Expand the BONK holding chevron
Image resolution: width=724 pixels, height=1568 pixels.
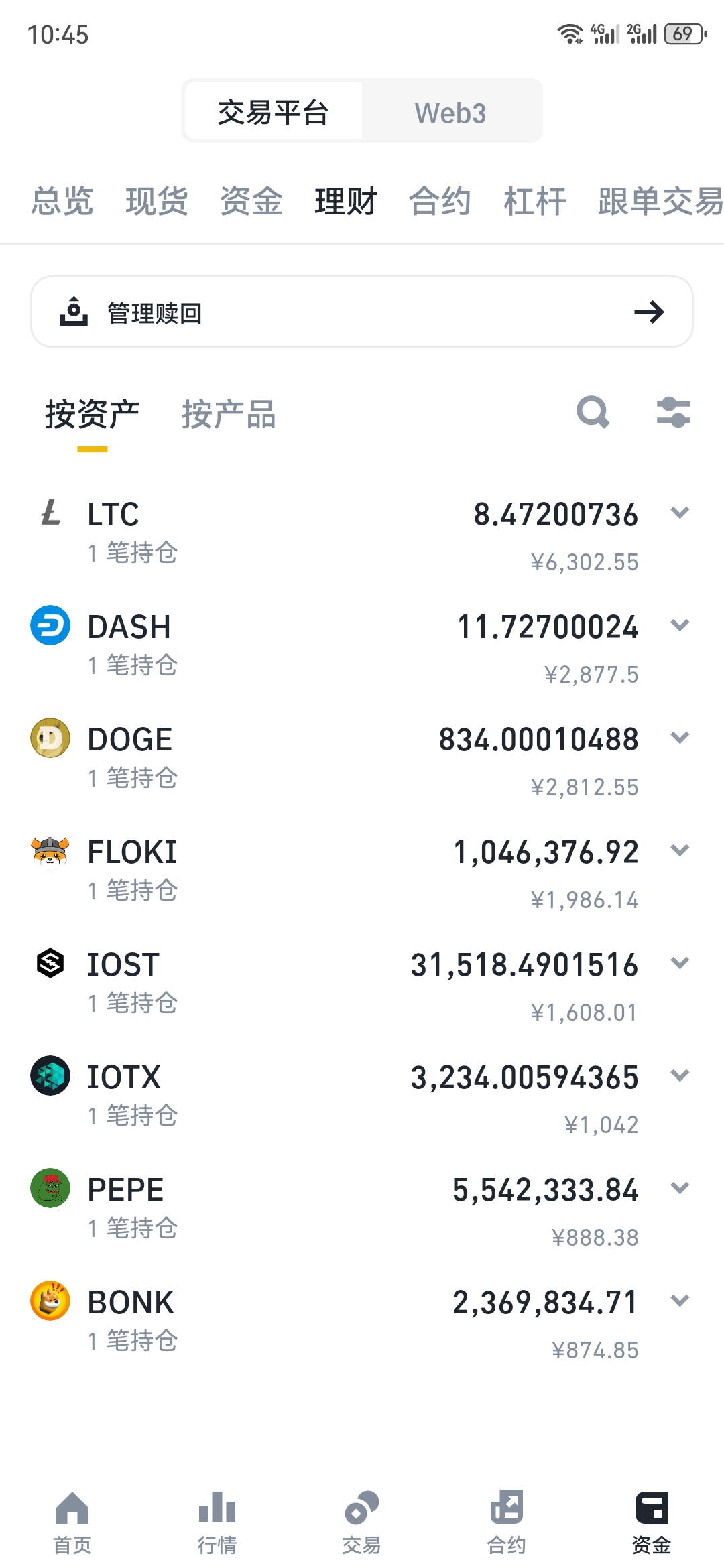[680, 1301]
